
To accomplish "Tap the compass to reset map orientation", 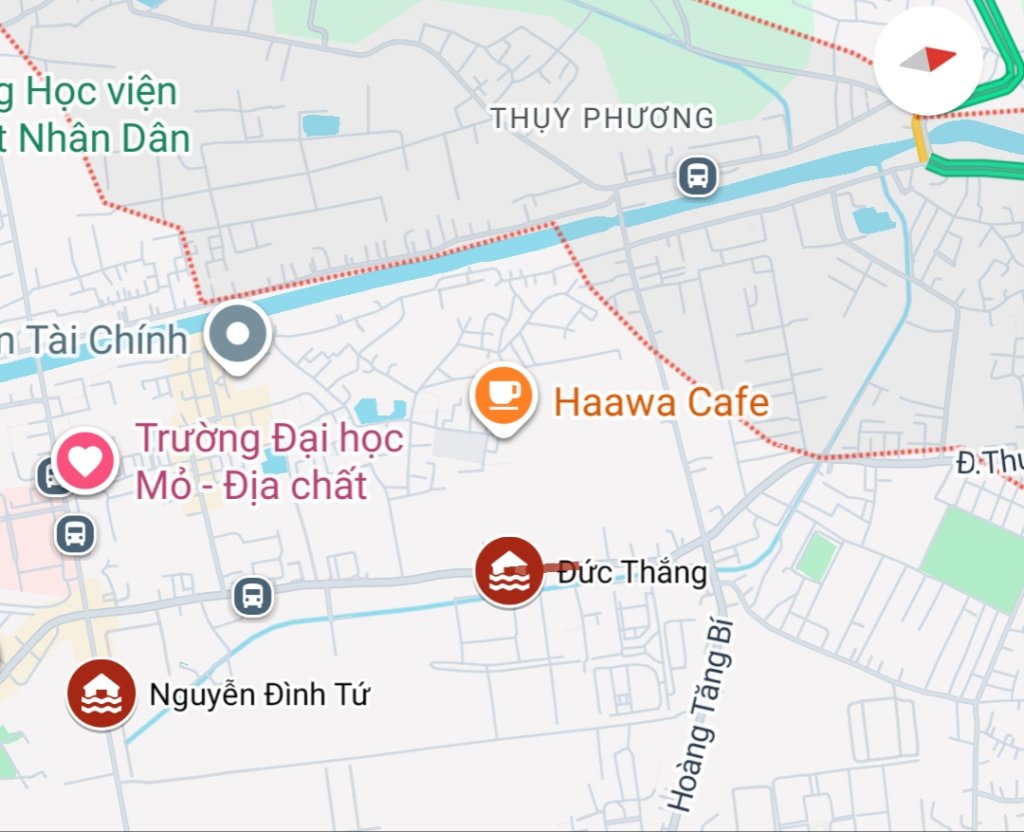I will 928,59.
